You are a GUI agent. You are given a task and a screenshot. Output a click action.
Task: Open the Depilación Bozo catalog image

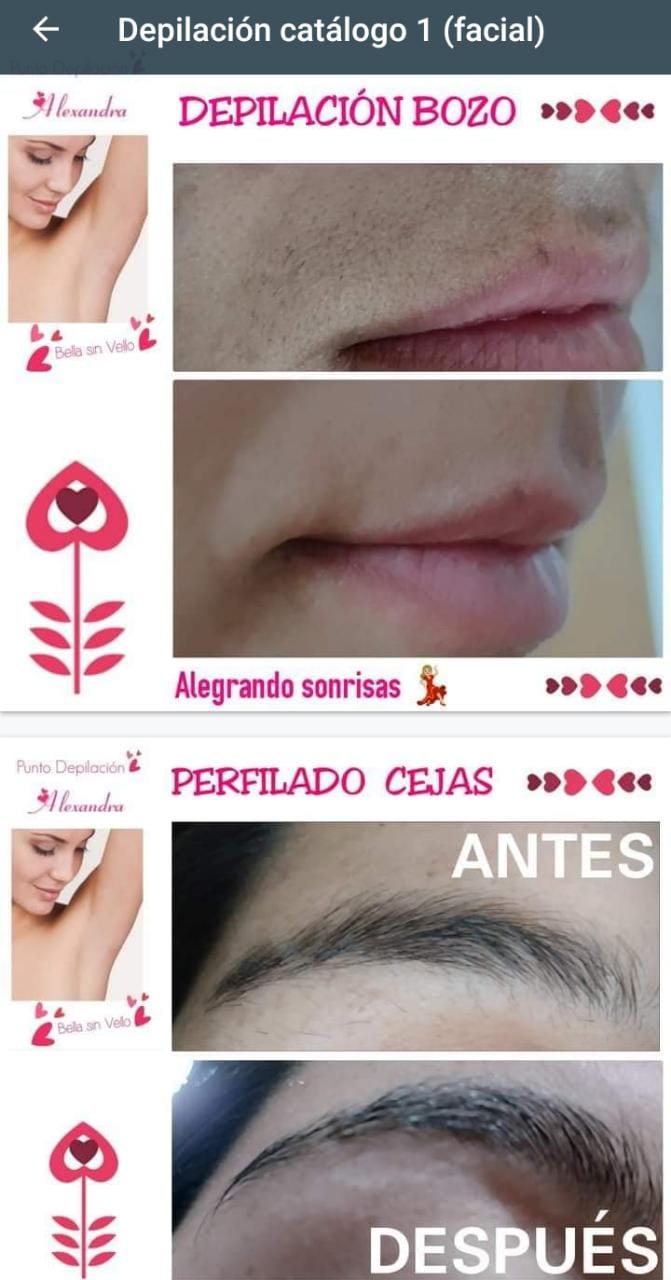(x=335, y=394)
